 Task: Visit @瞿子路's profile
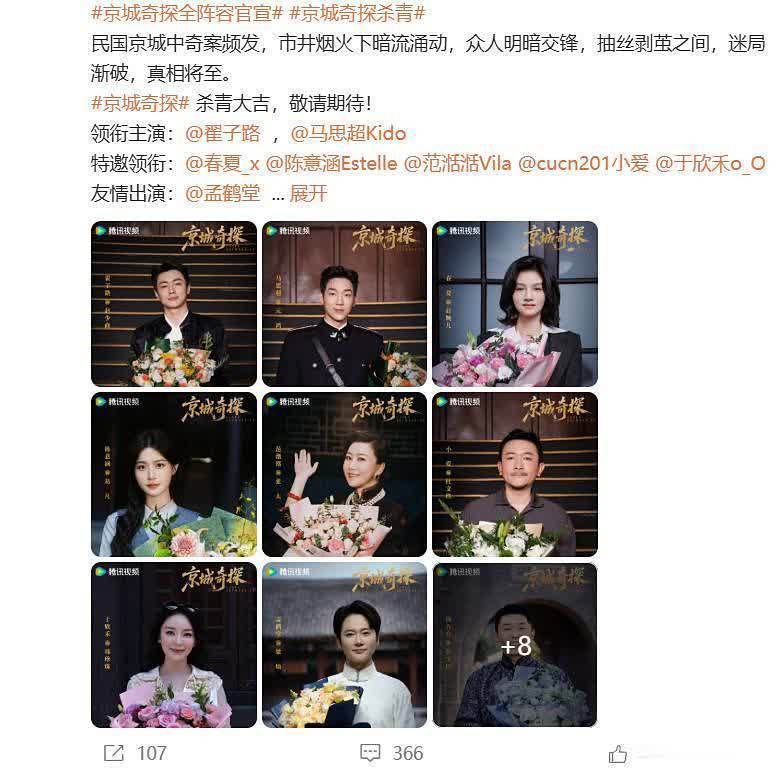(x=222, y=133)
